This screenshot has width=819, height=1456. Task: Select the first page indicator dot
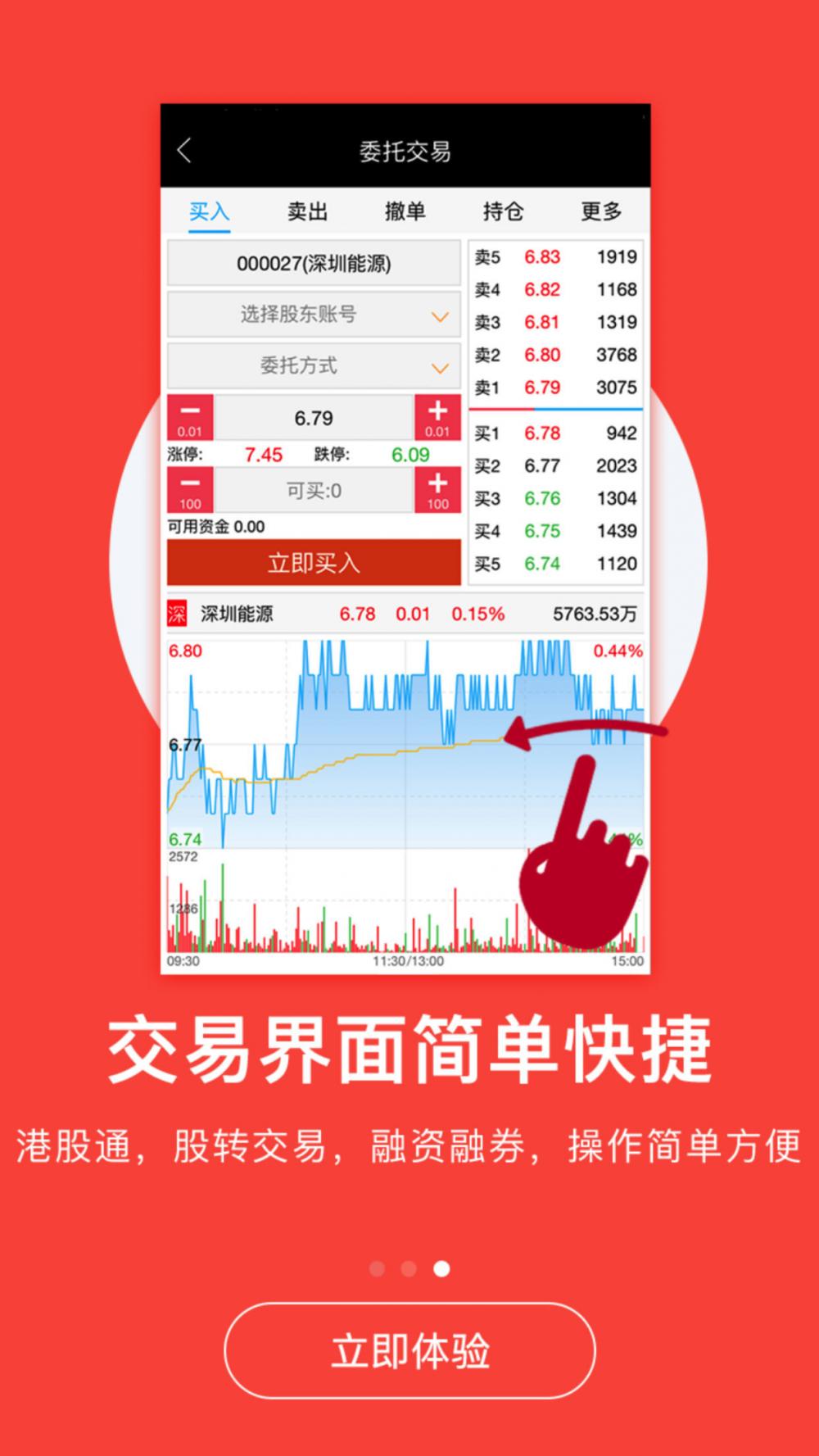click(x=377, y=1268)
